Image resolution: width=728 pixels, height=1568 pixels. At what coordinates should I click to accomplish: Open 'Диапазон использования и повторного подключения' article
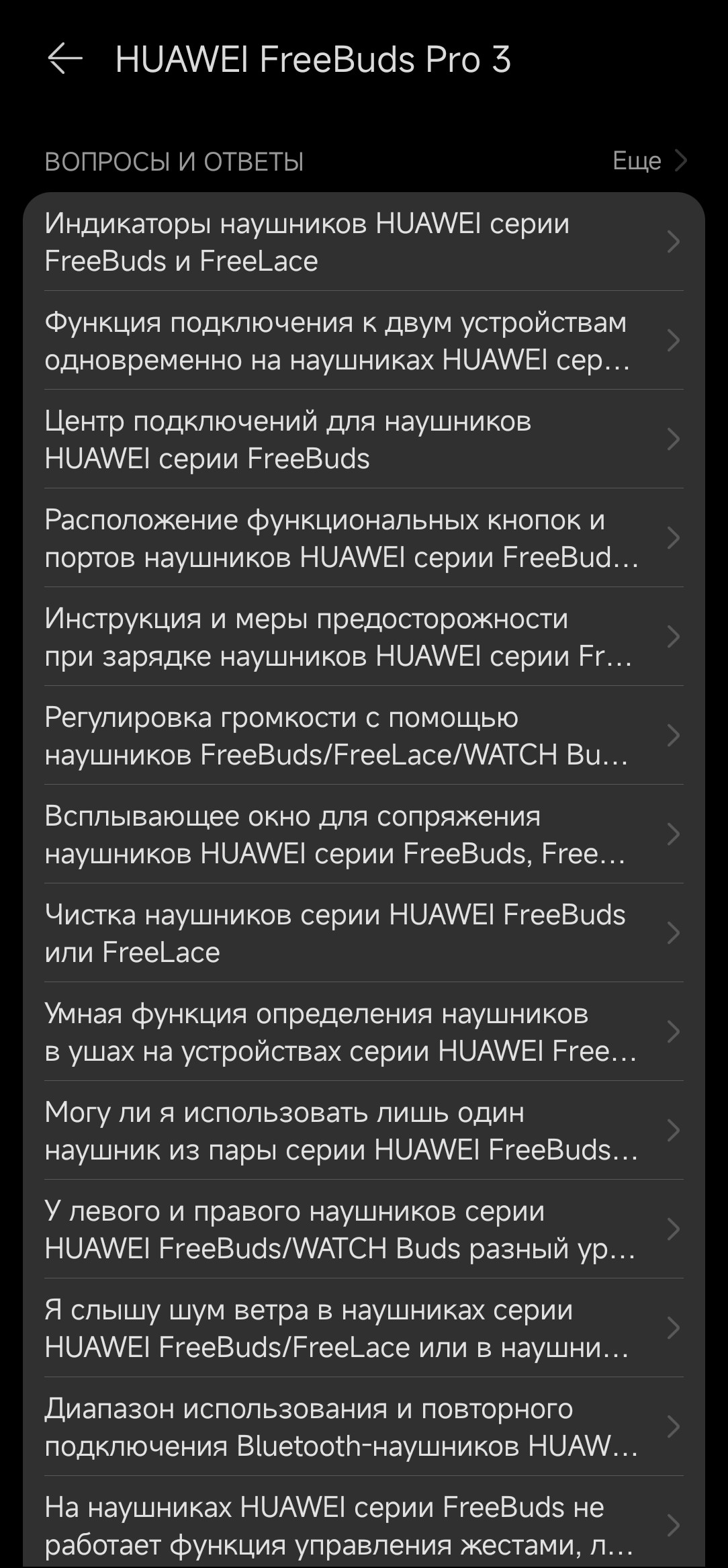click(x=363, y=1427)
